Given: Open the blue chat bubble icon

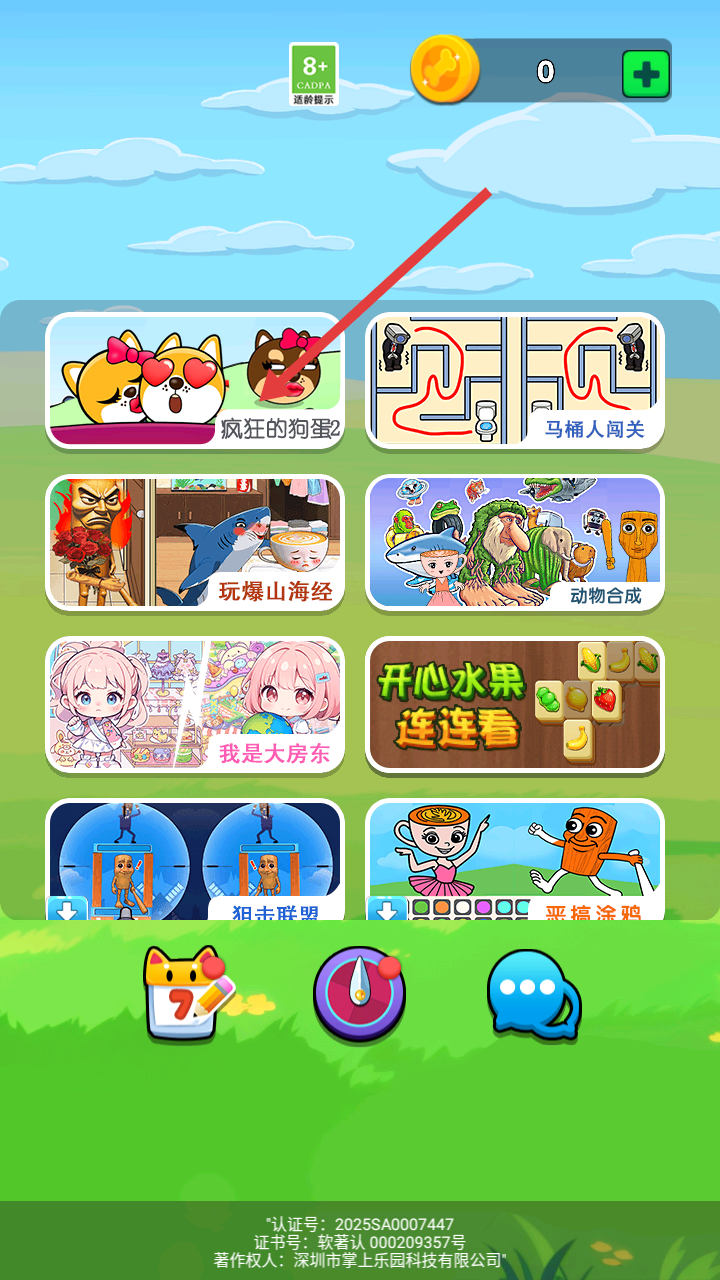Looking at the screenshot, I should point(533,994).
